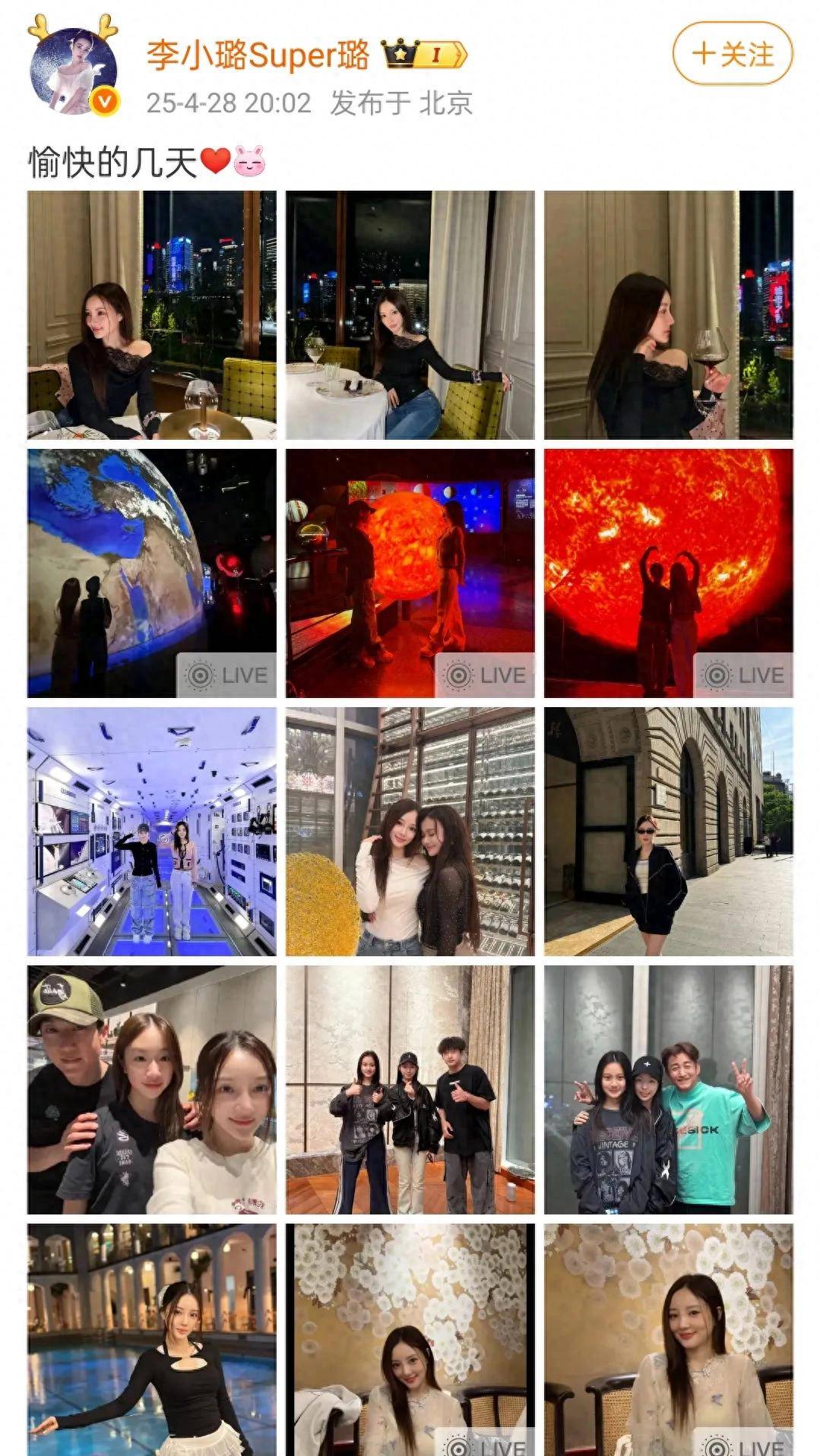
Task: Open the poolside arches night photo
Action: tap(152, 1338)
